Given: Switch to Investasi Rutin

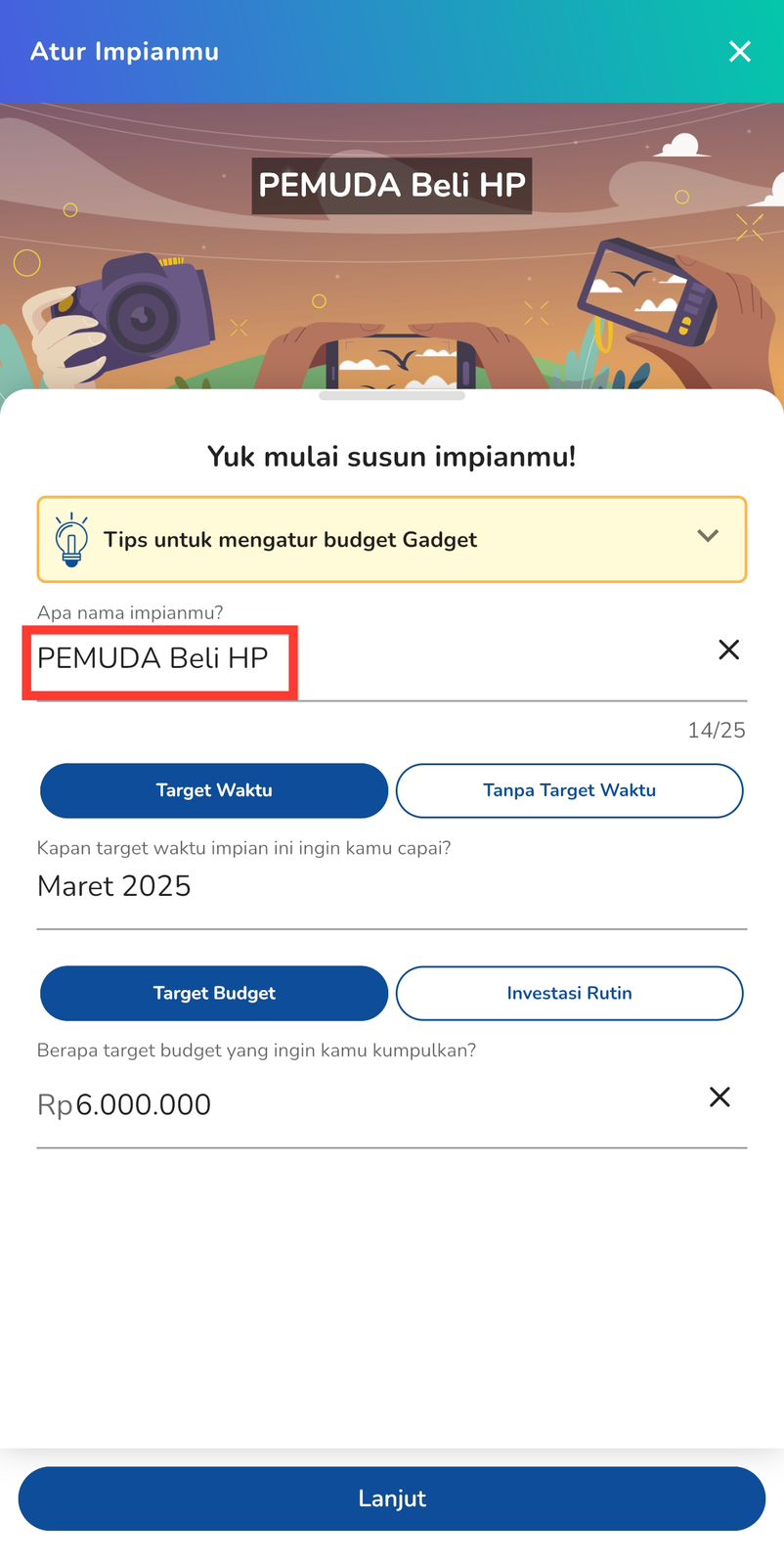Looking at the screenshot, I should pos(569,993).
